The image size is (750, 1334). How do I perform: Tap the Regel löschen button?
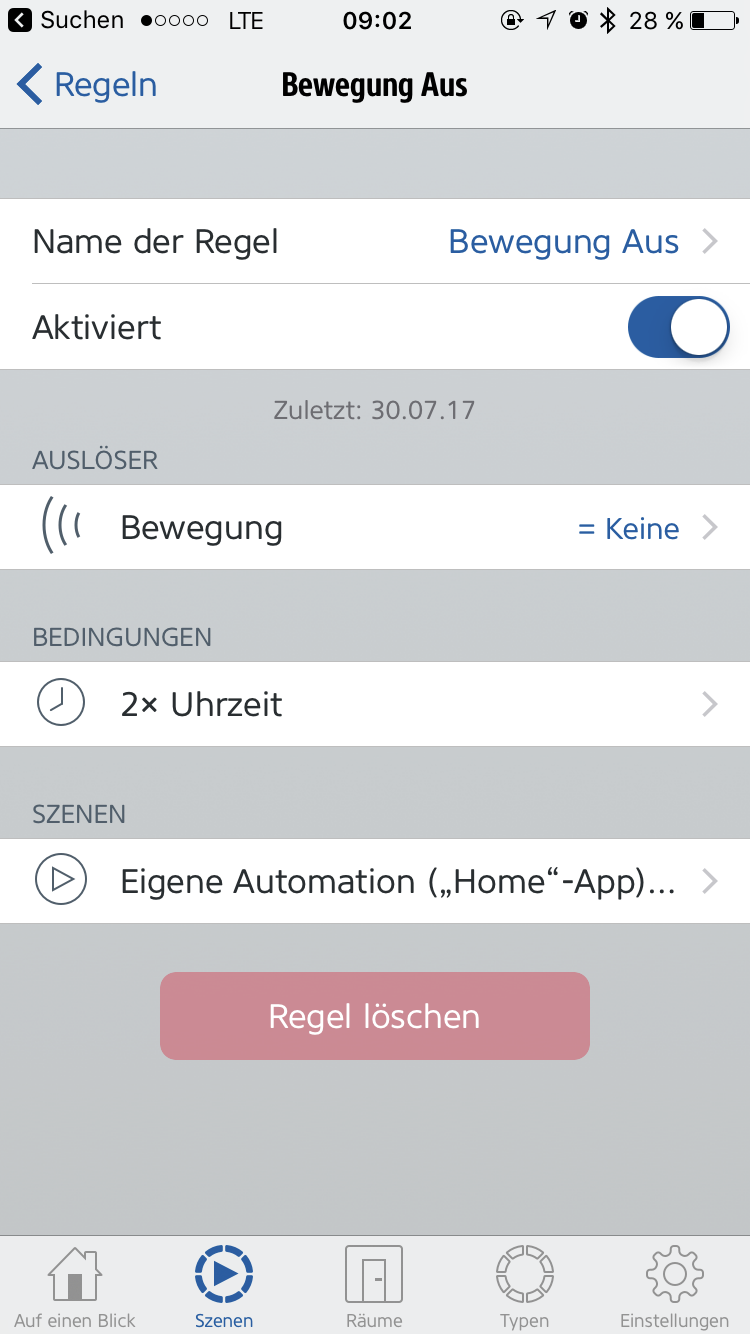[375, 1016]
